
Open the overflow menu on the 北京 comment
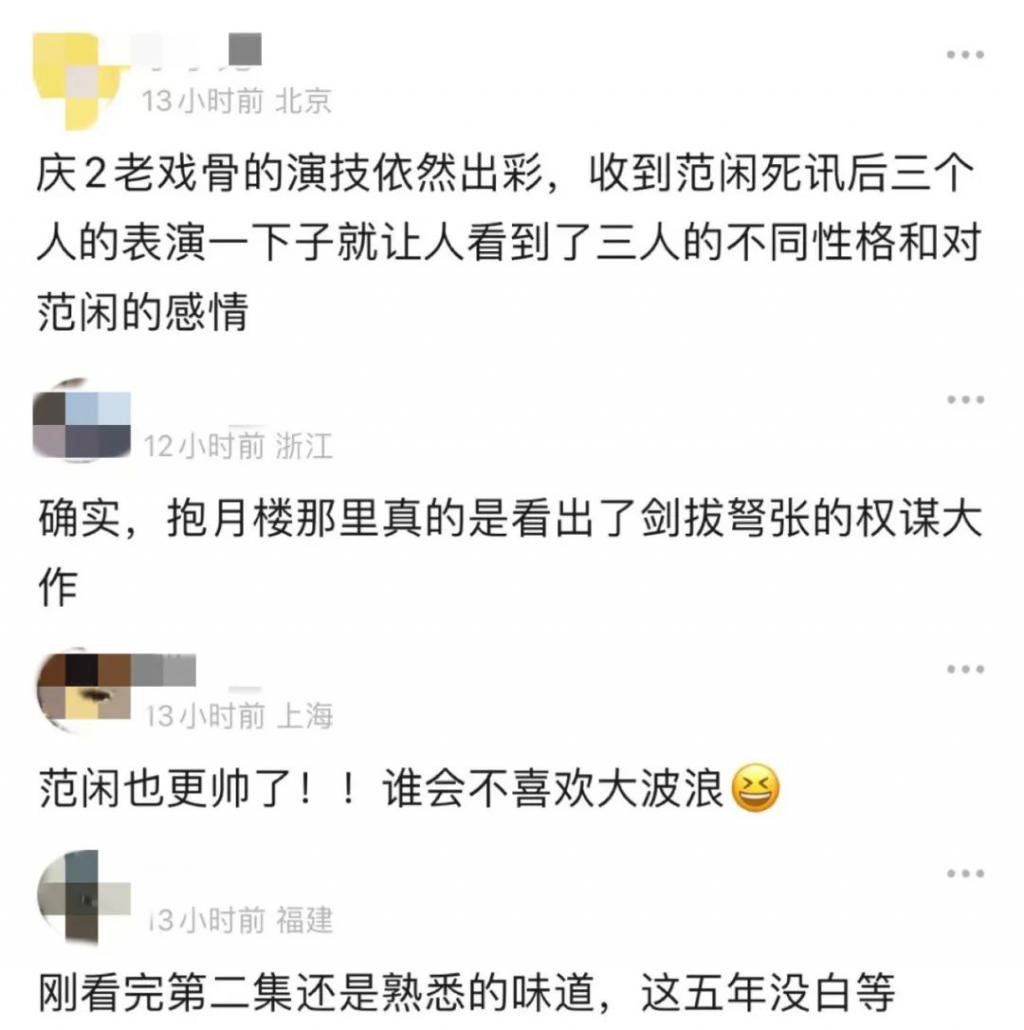(x=965, y=54)
